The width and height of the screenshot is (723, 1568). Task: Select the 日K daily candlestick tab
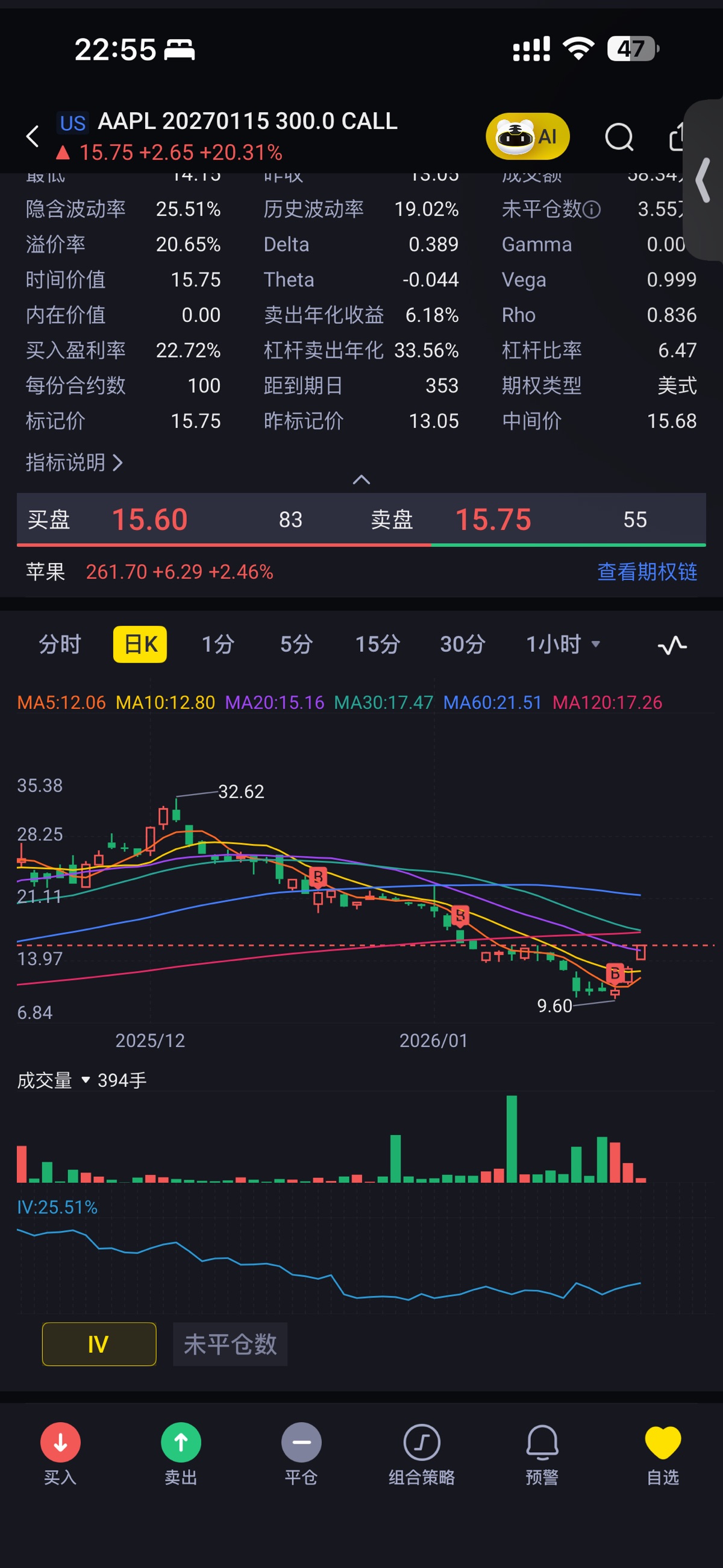(x=140, y=644)
